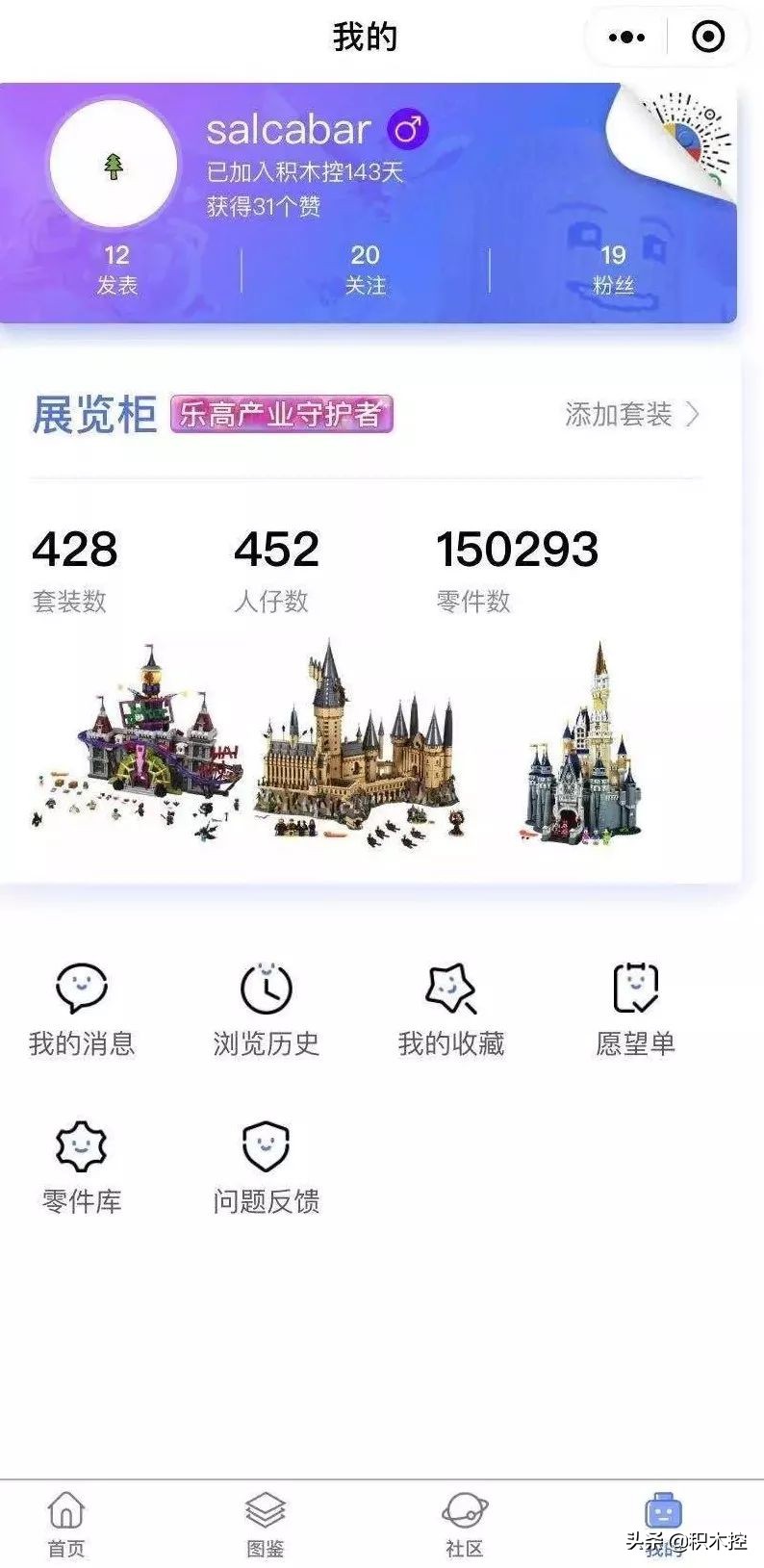This screenshot has width=764, height=1568.
Task: Click the three-dot more options capsule
Action: 625,37
